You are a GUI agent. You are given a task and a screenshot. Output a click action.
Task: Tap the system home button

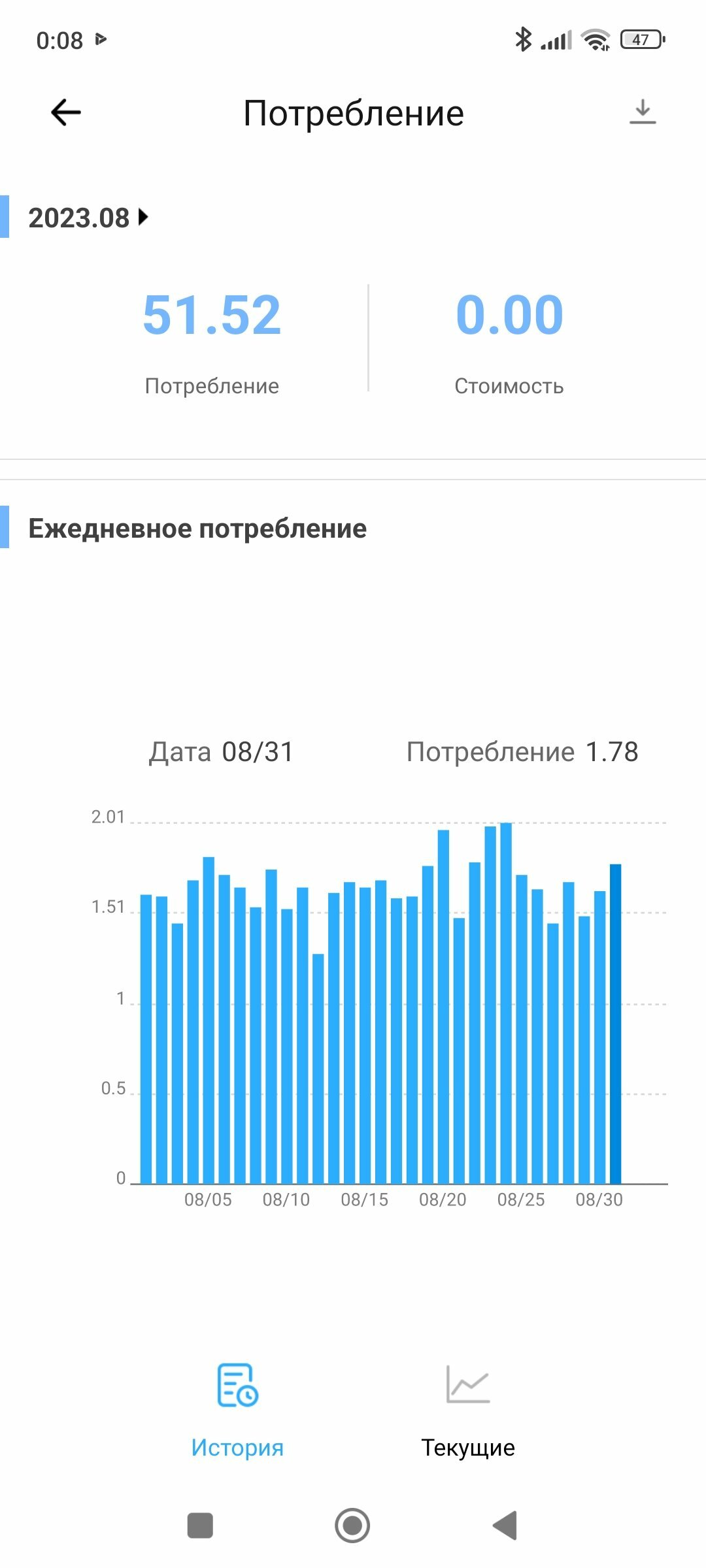coord(352,1526)
